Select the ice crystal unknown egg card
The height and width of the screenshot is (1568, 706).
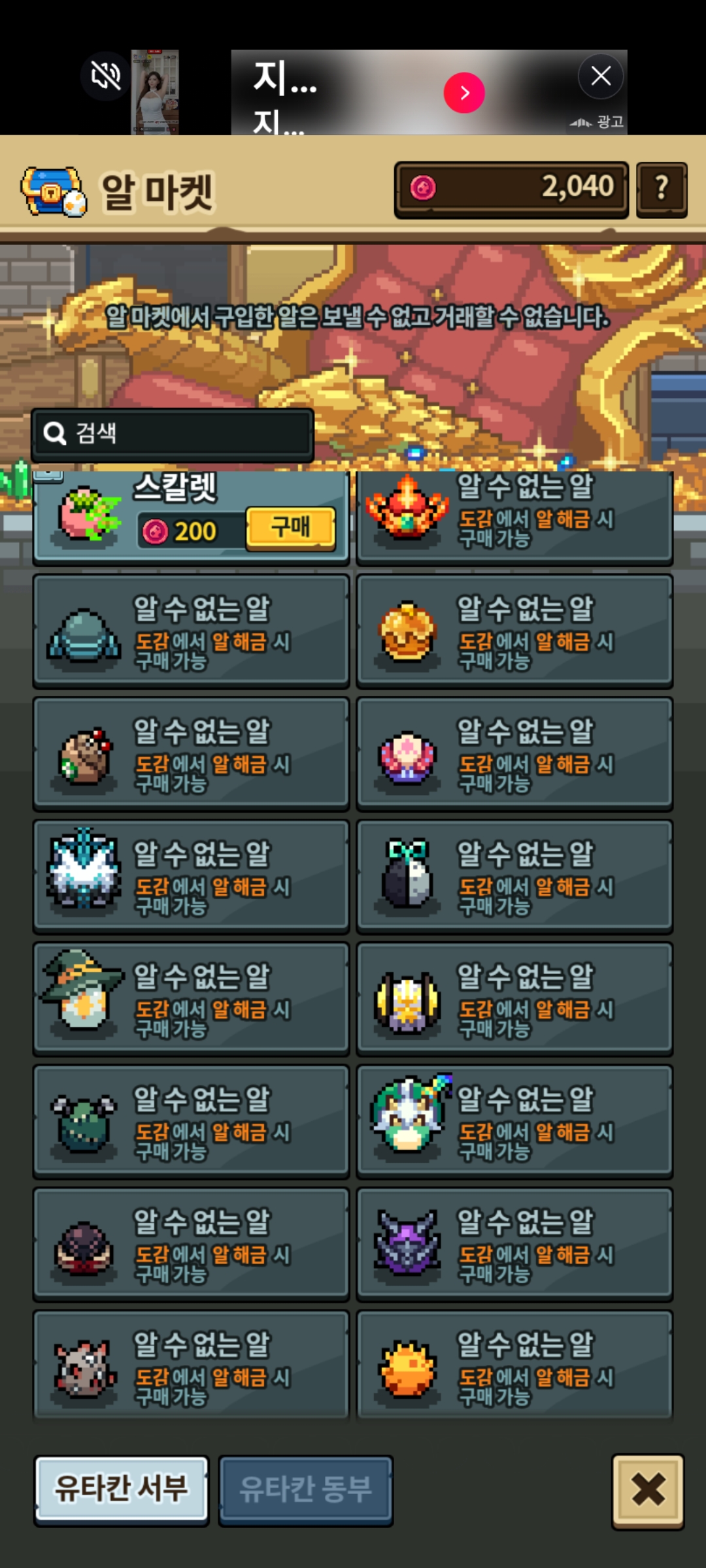(191, 875)
